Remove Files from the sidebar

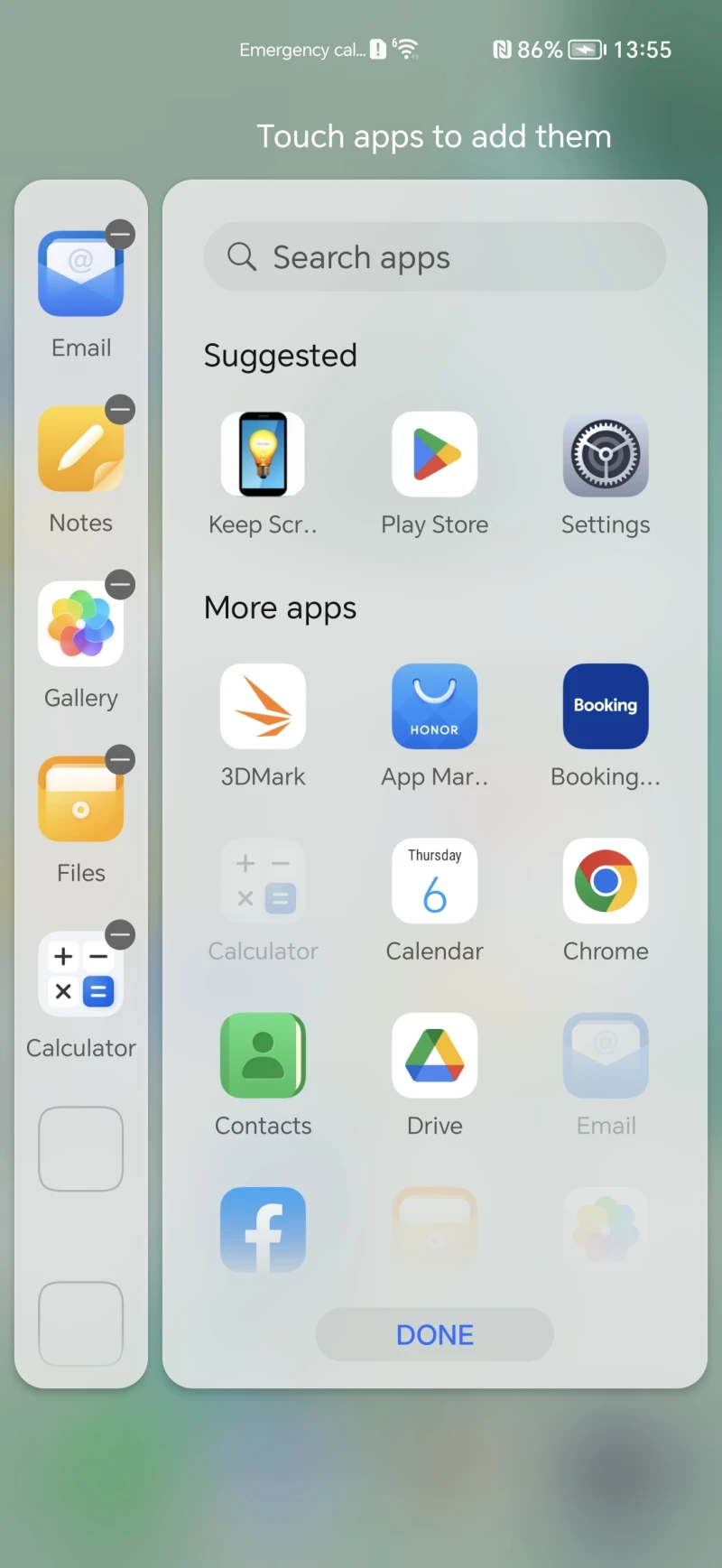coord(120,760)
